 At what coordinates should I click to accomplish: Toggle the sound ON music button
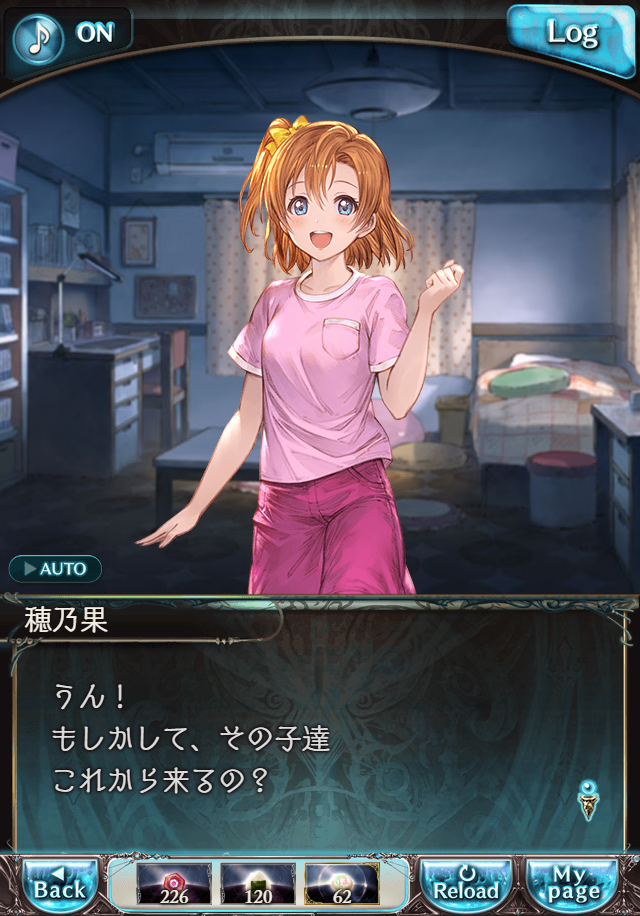pos(68,34)
